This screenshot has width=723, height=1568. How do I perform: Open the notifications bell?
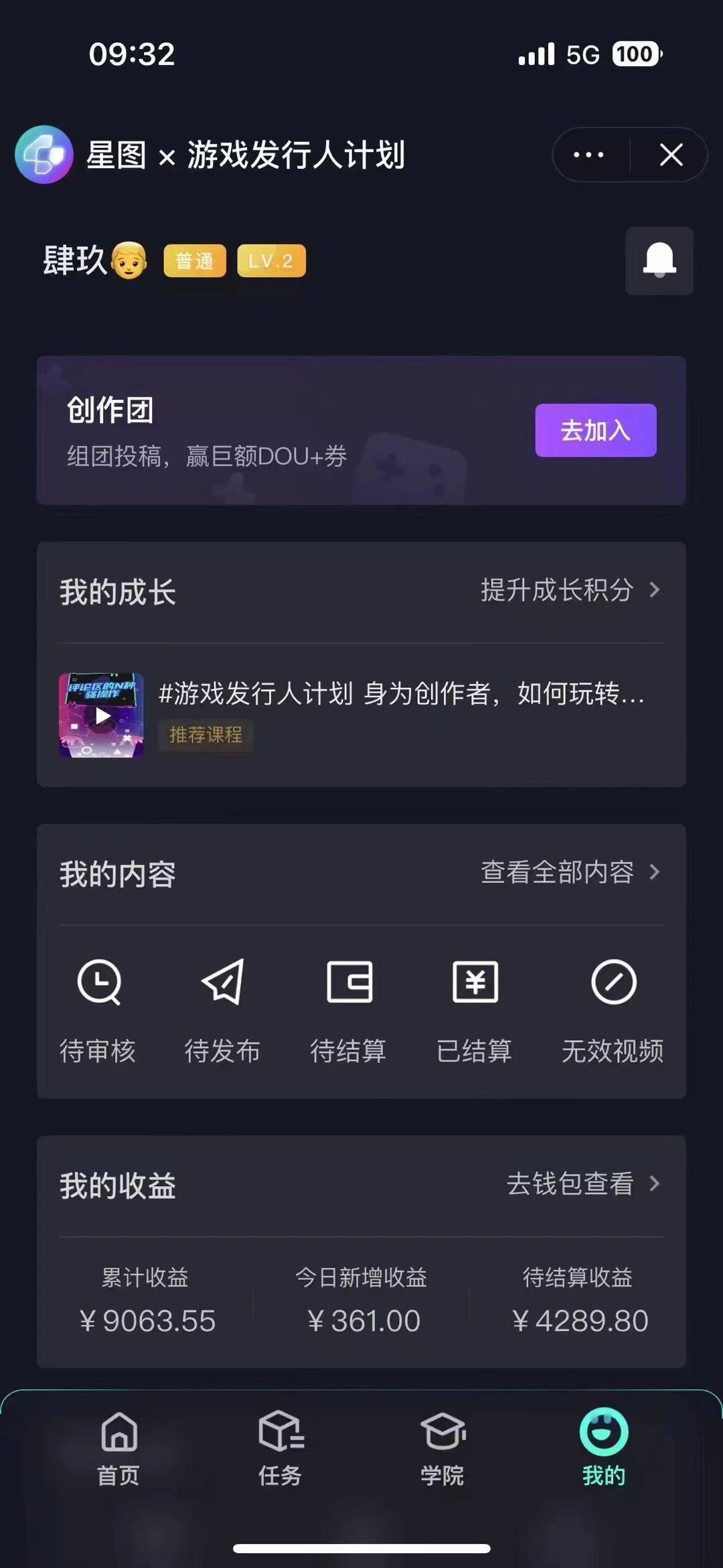[659, 261]
